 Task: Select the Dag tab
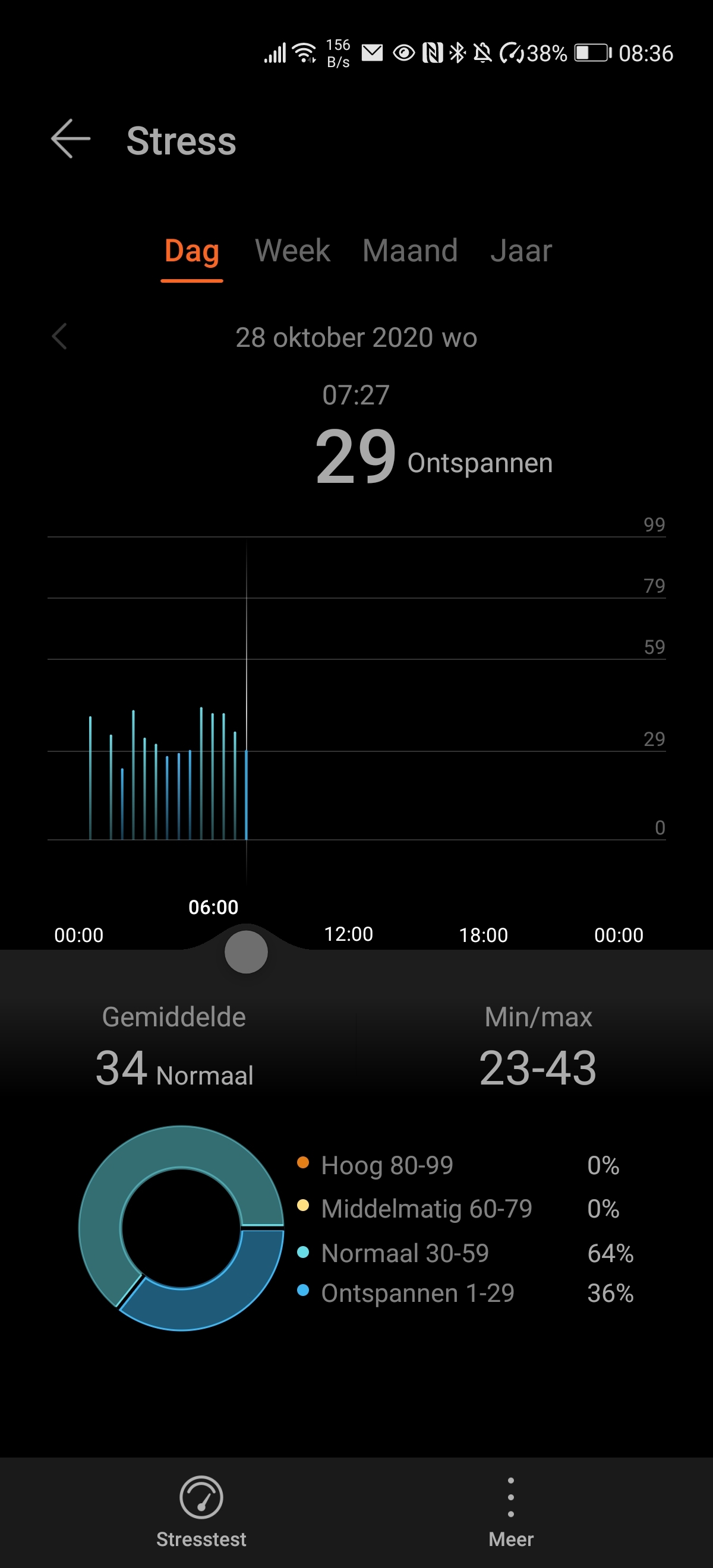coord(192,251)
